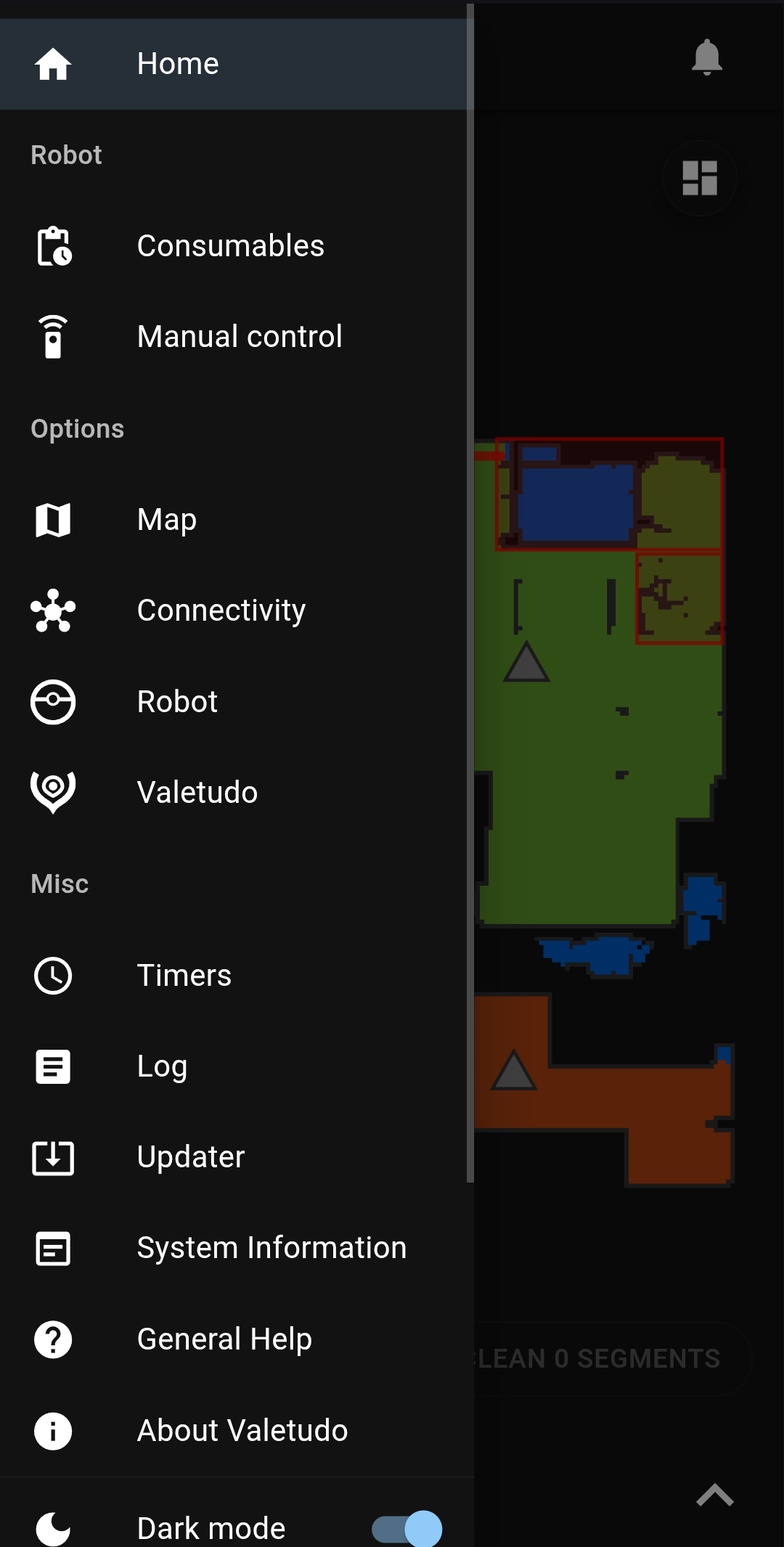The width and height of the screenshot is (784, 1547).
Task: Open the Updater
Action: tap(191, 1157)
